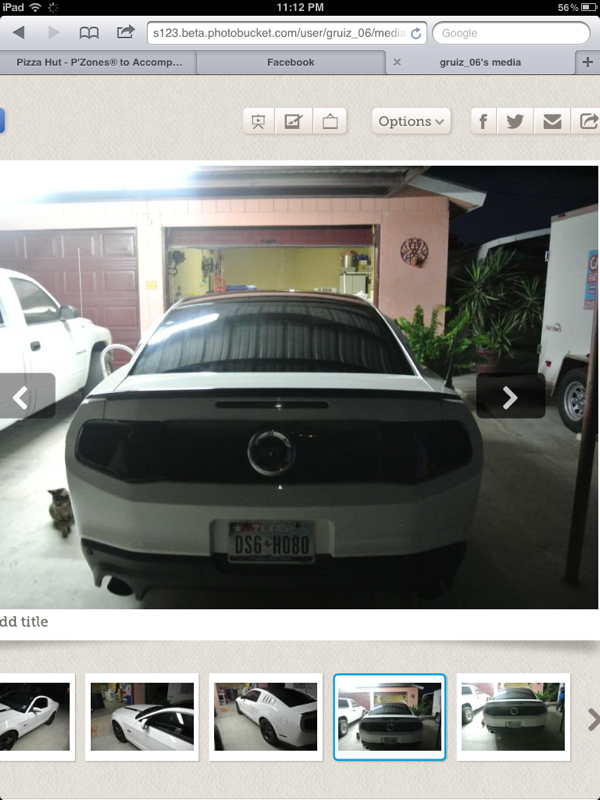Screen dimensions: 600x800
Task: Go back in Safari history
Action: 19,33
